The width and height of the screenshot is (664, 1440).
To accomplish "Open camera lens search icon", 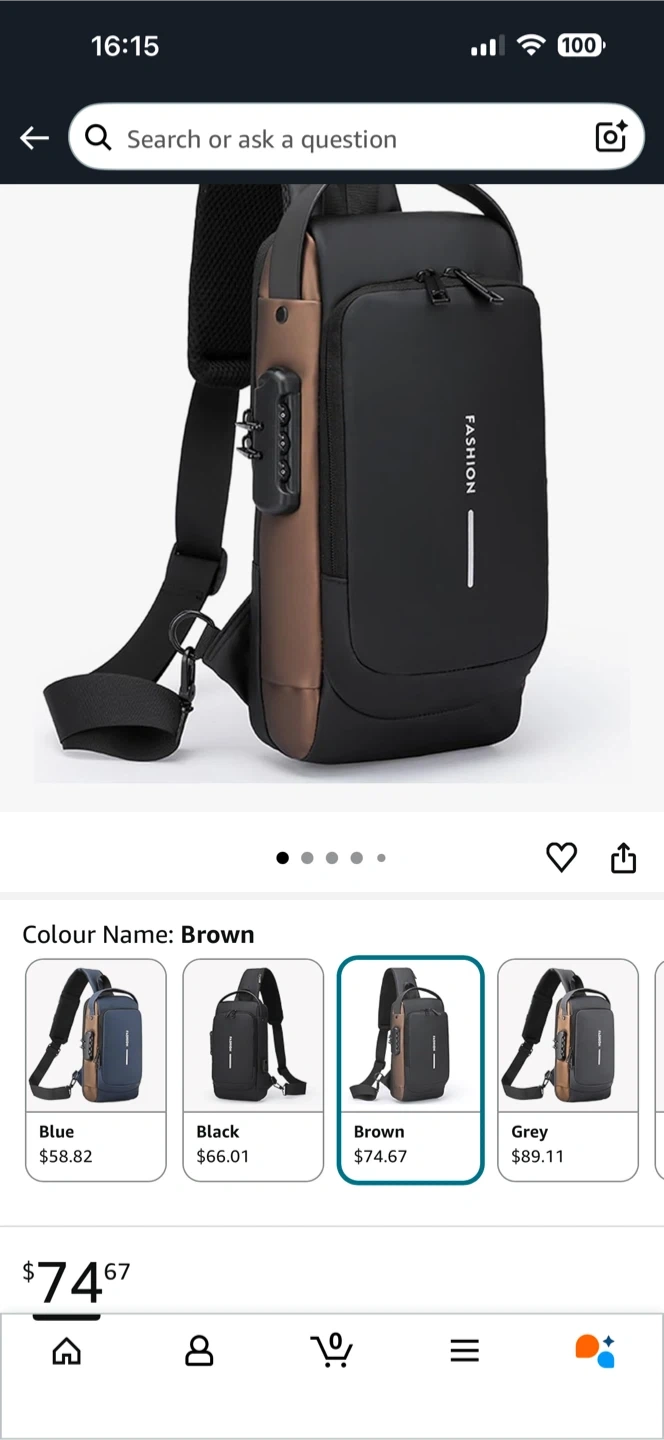I will coord(610,137).
